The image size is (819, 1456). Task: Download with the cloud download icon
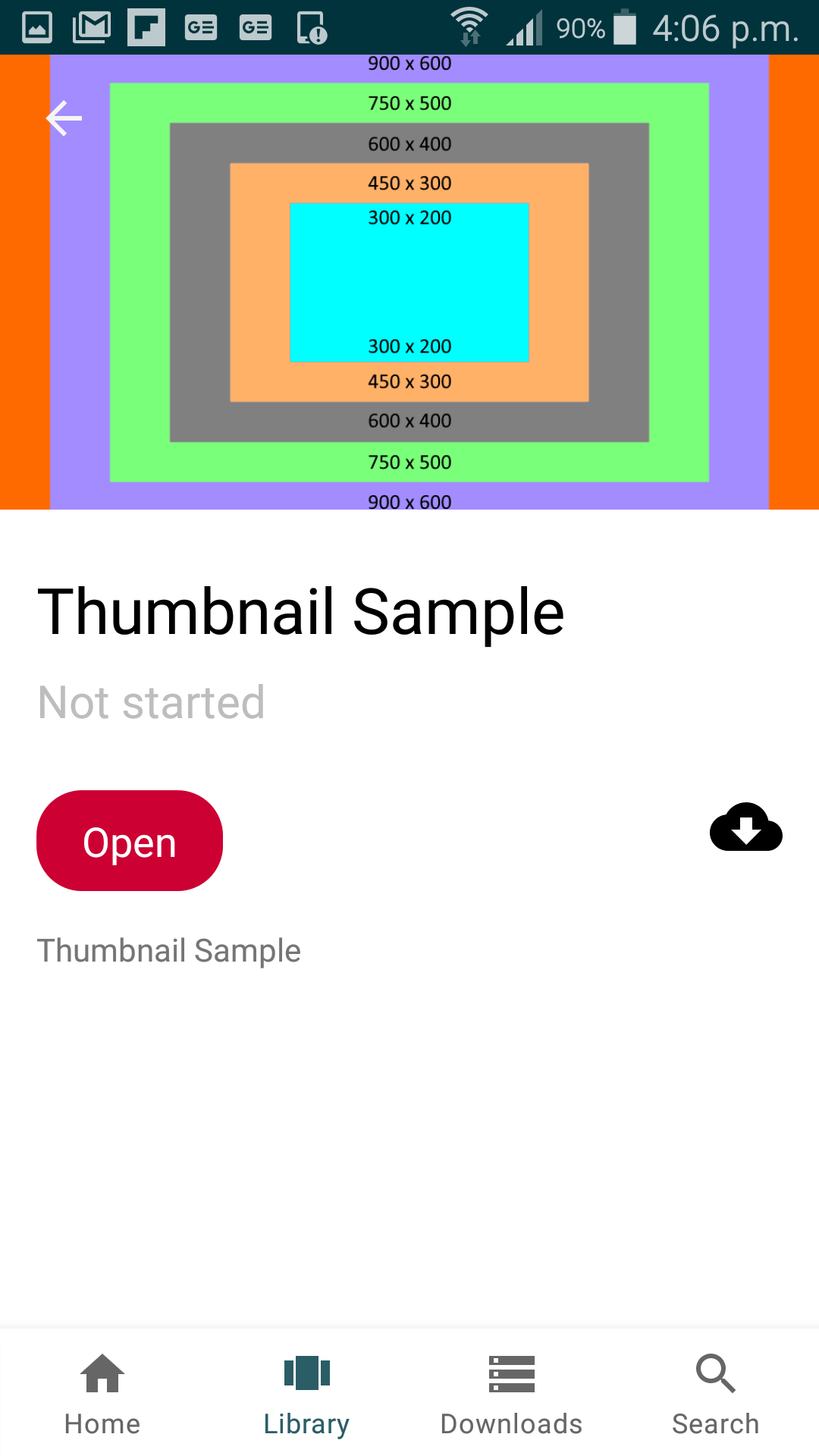tap(746, 827)
